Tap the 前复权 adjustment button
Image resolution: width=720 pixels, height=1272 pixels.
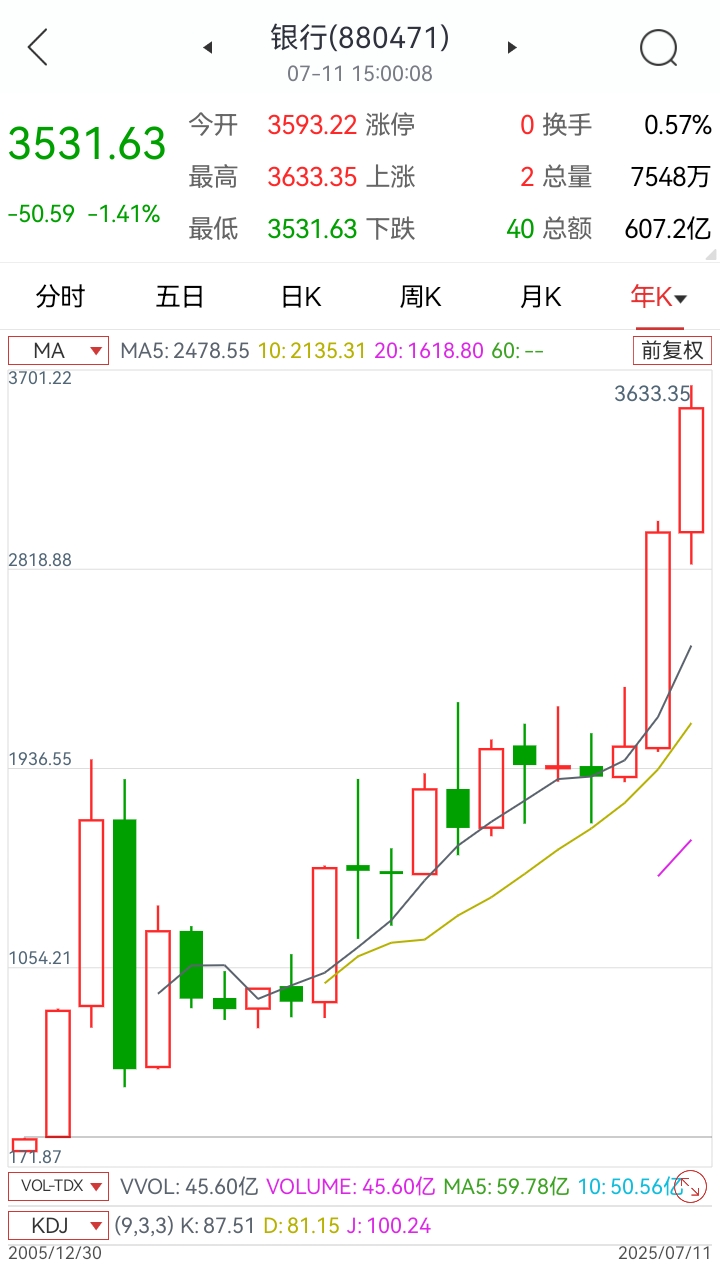[x=672, y=351]
